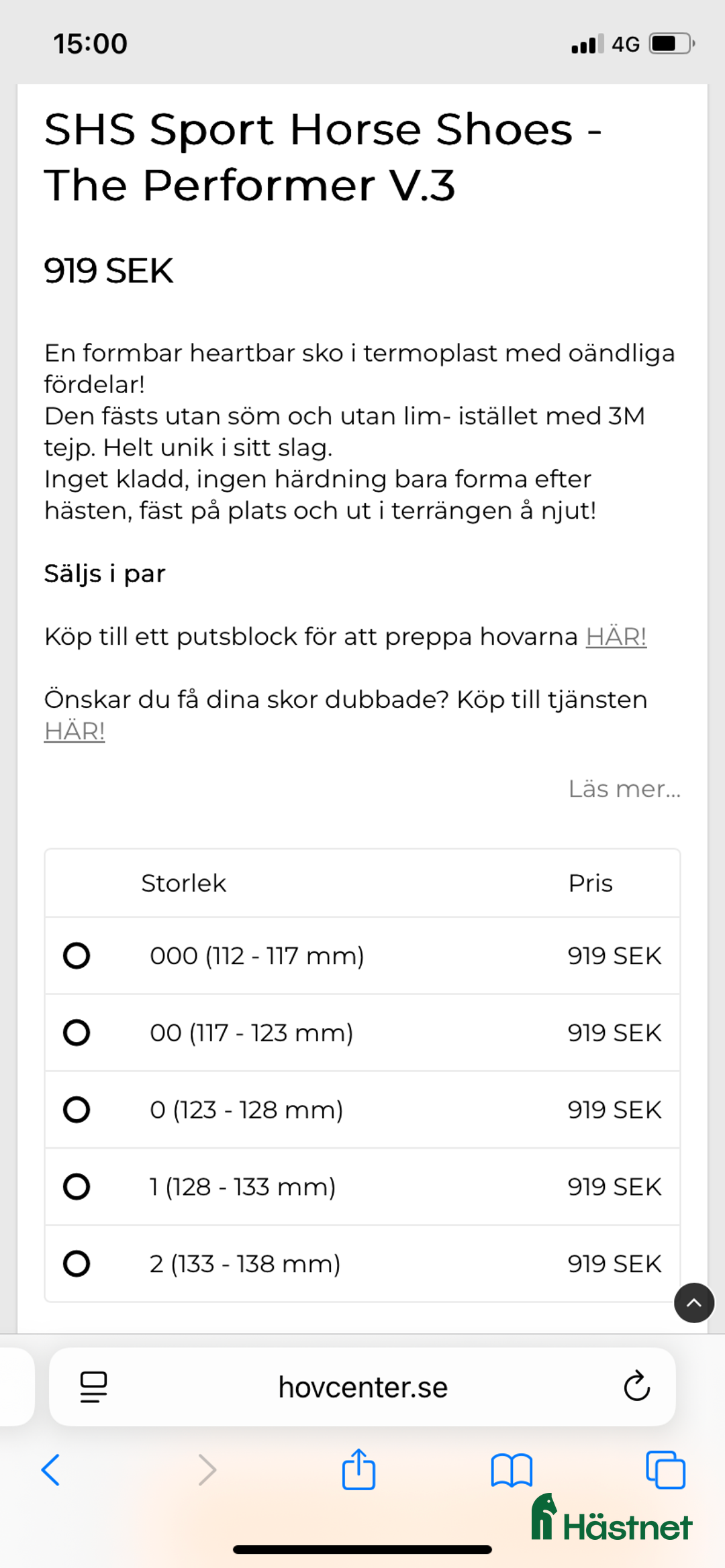Collapse page with scroll-to-top chevron
This screenshot has height=1568, width=725.
coord(694,1303)
